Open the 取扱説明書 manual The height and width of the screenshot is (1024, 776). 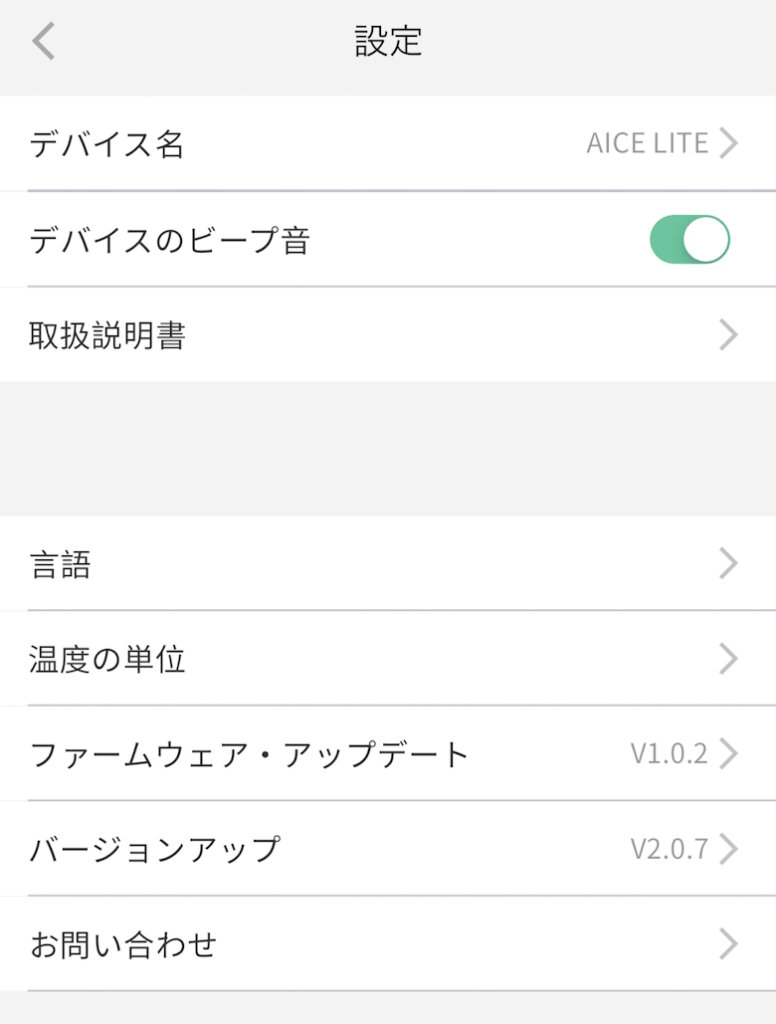coord(388,336)
